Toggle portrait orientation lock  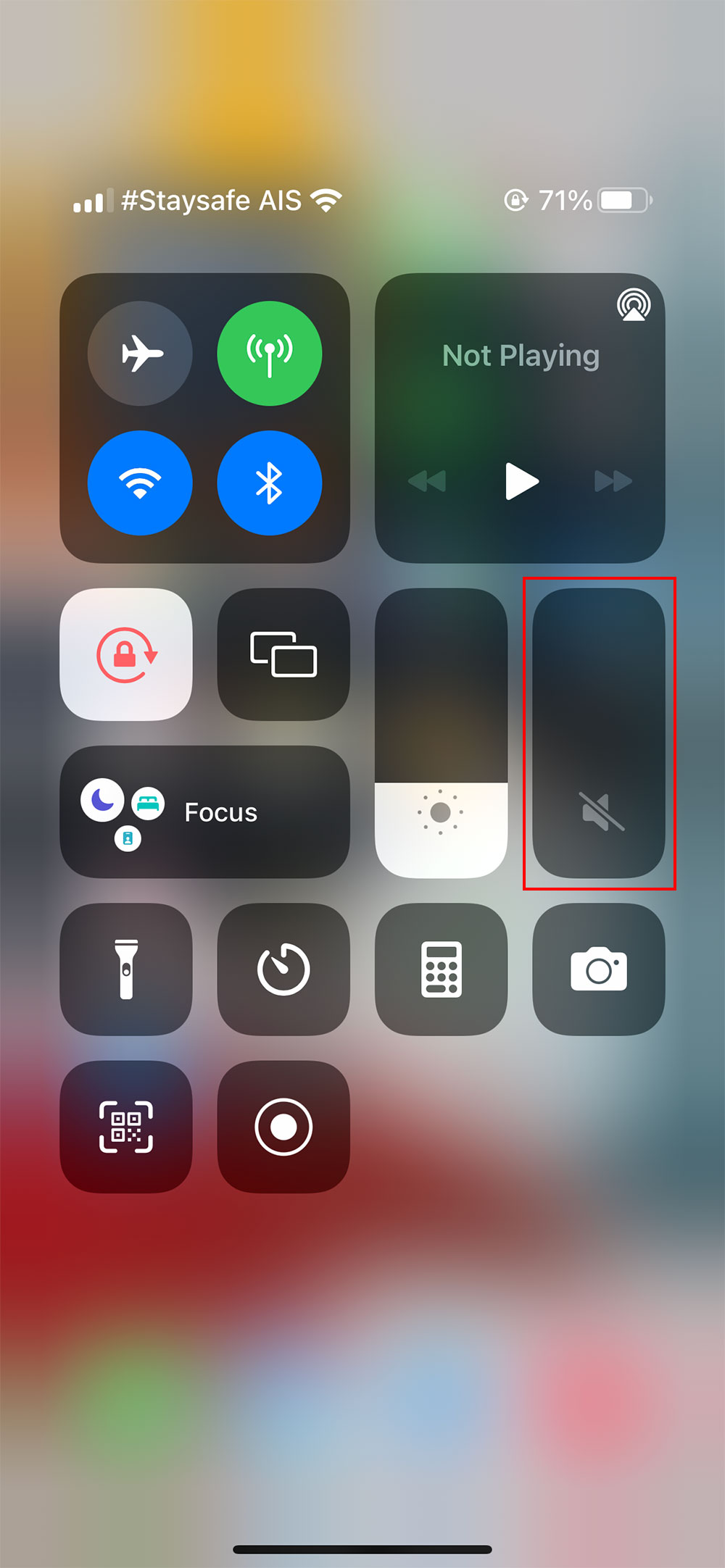[126, 654]
